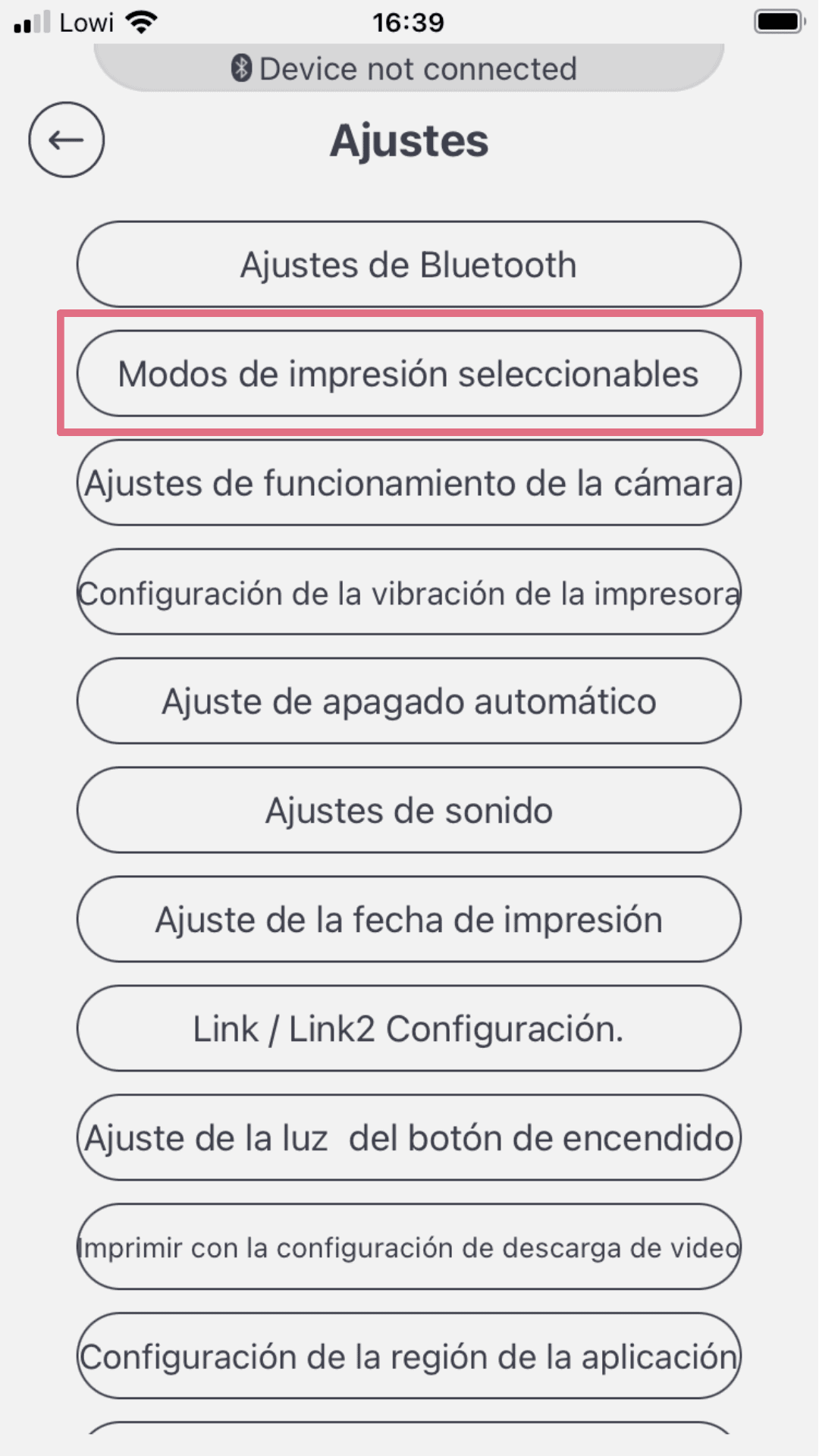Screen dimensions: 819x1456
Task: Open Ajustes de sonido
Action: (409, 811)
